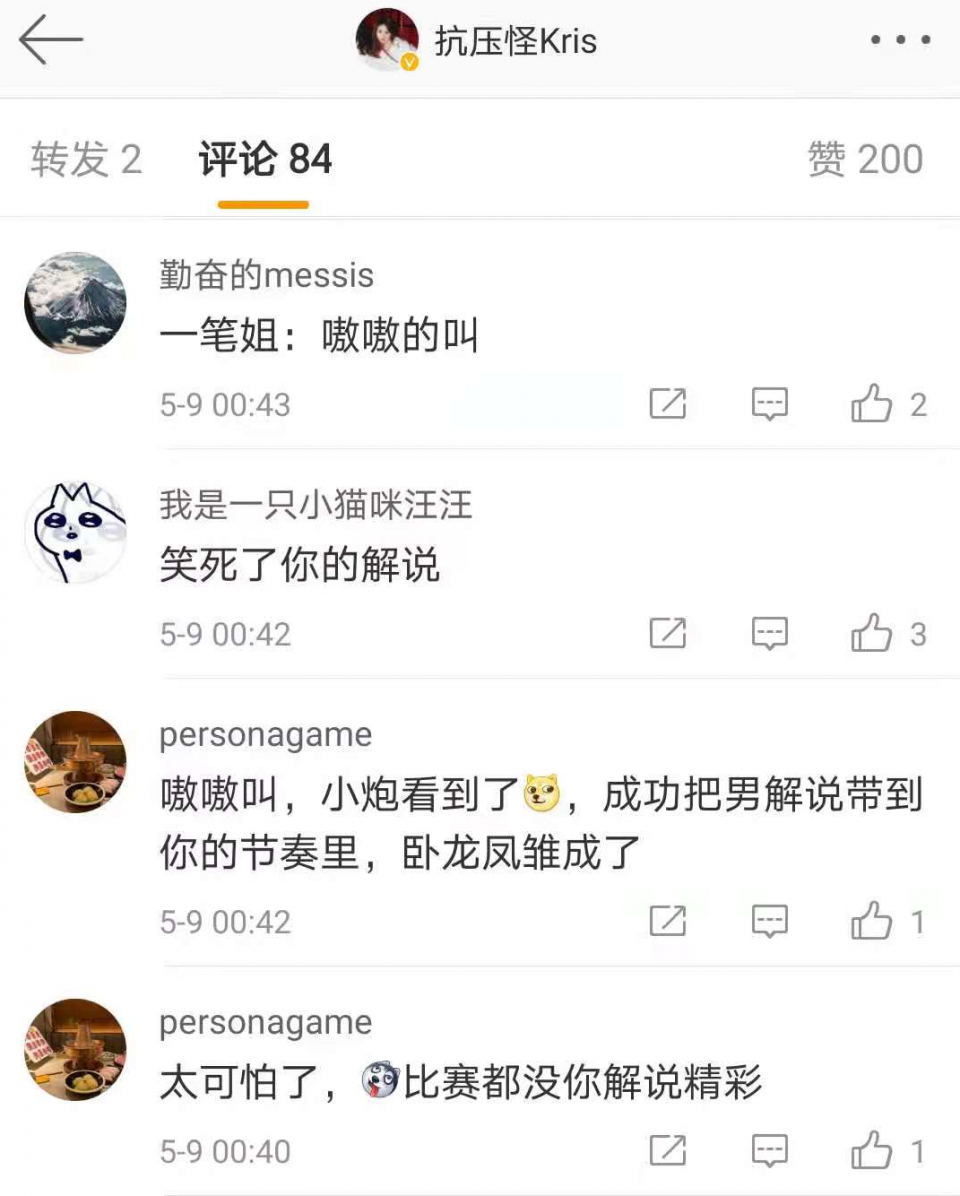
Task: Repost the comment from 勤奋的messis
Action: (668, 405)
